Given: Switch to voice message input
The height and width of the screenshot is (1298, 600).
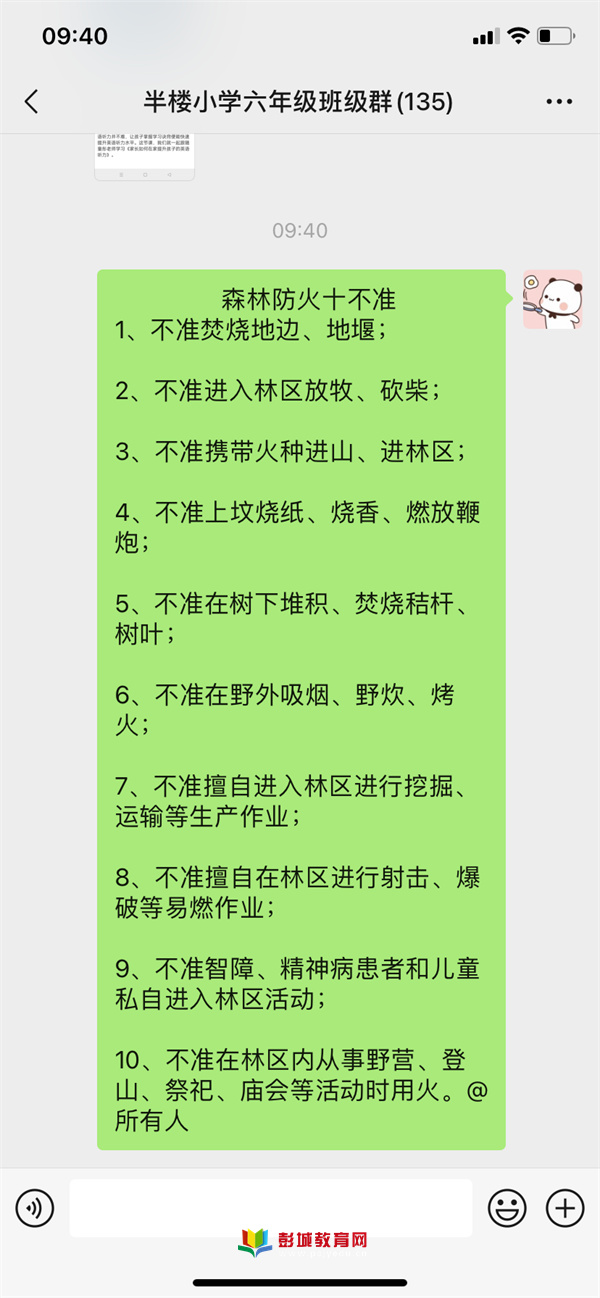Looking at the screenshot, I should pos(35,1208).
